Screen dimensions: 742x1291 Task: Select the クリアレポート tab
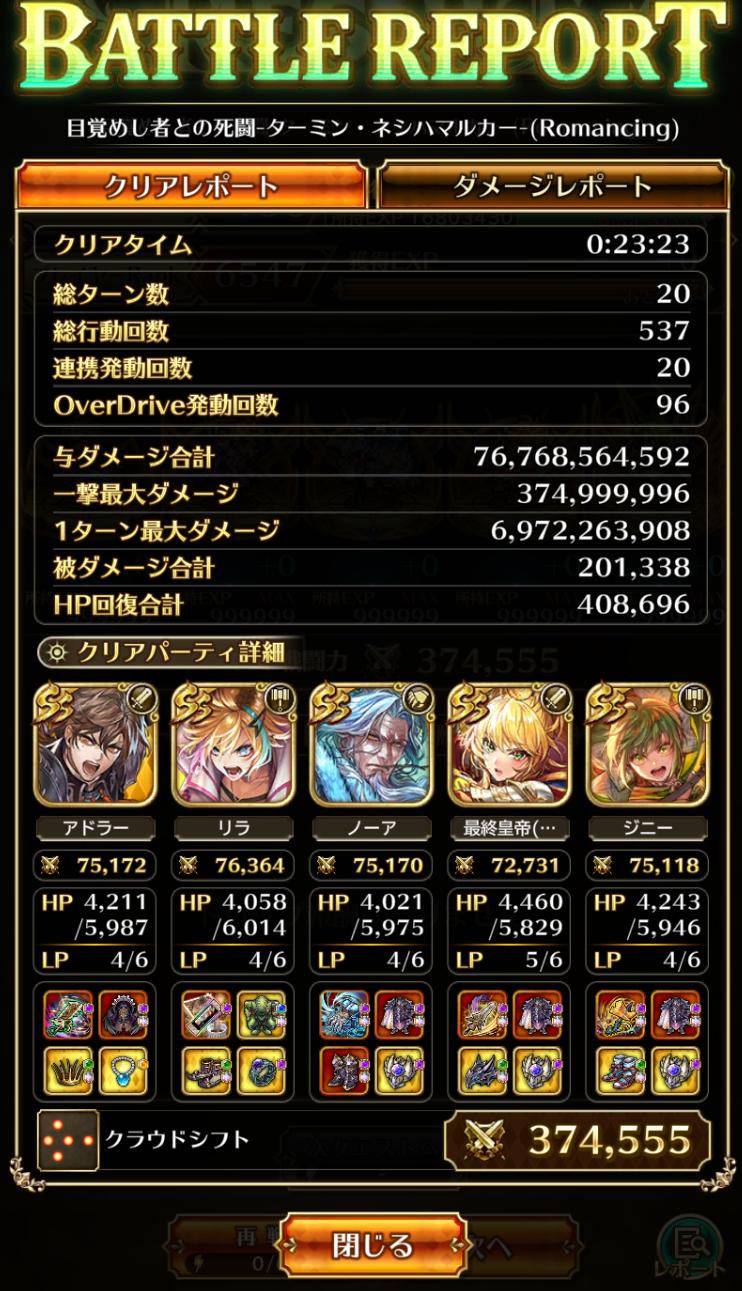coord(191,186)
